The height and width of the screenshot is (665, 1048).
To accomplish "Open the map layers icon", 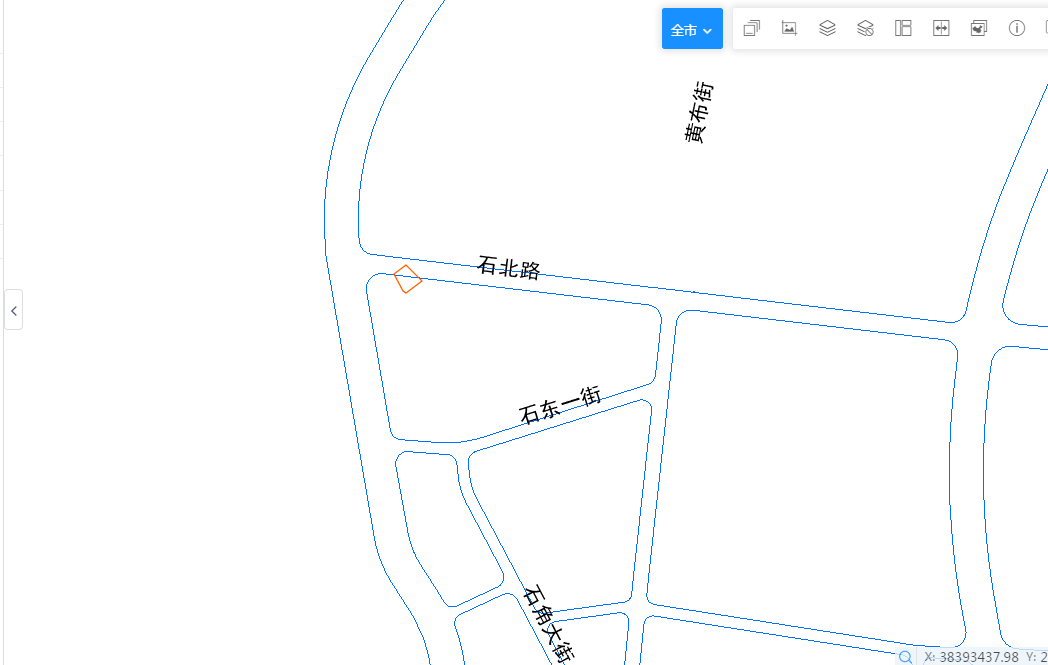I will pos(827,28).
